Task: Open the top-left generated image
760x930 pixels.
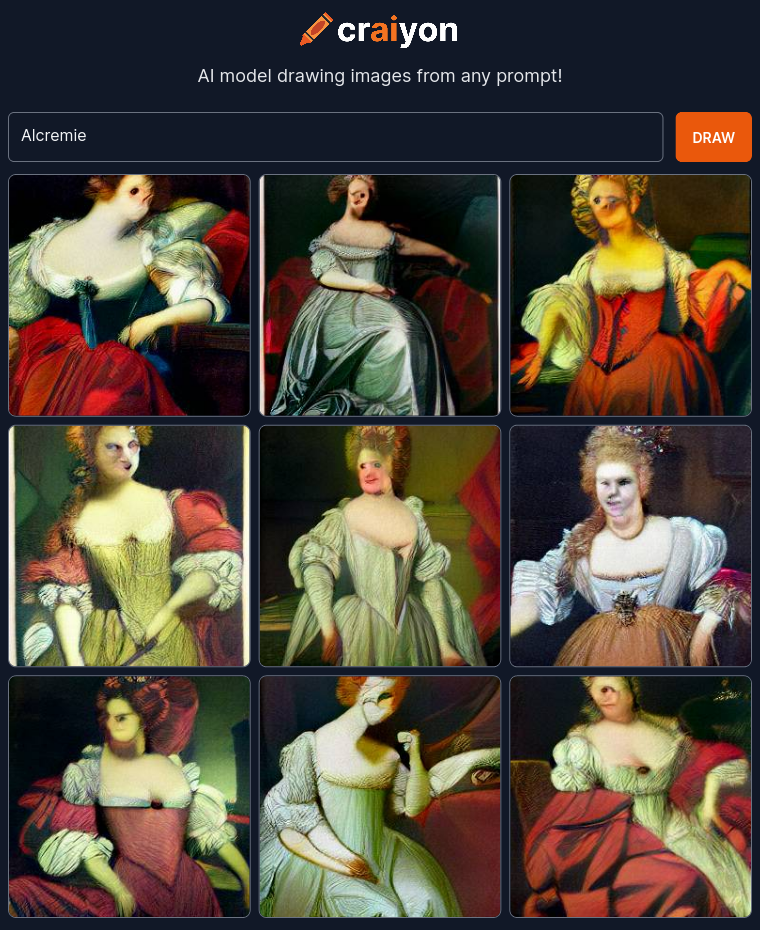Action: [129, 295]
